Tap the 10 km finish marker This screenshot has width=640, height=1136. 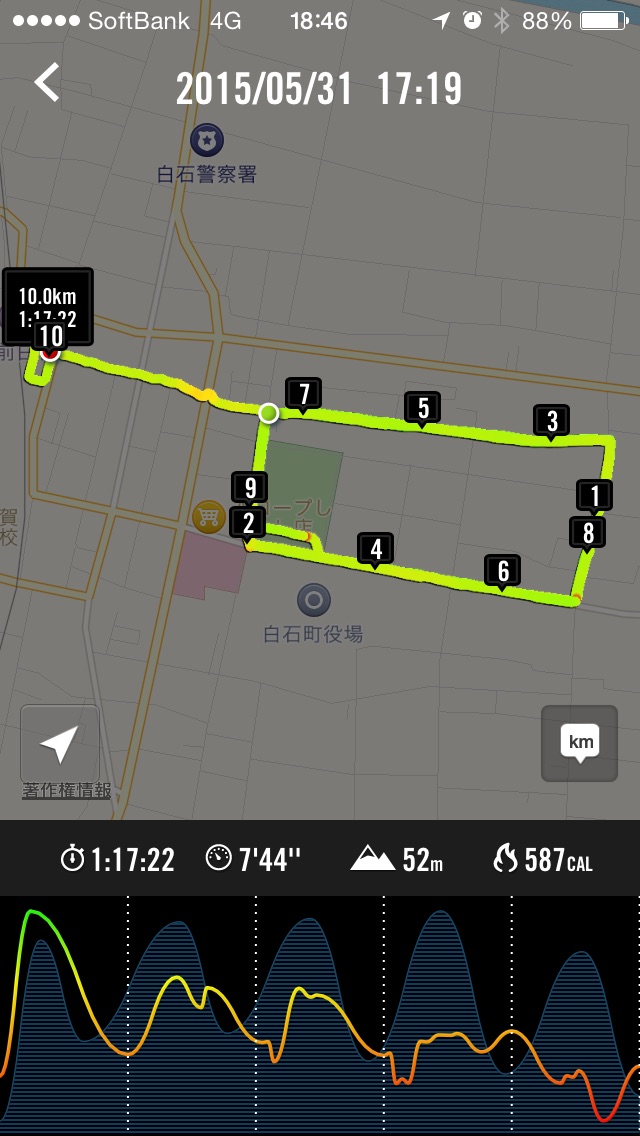(x=50, y=336)
